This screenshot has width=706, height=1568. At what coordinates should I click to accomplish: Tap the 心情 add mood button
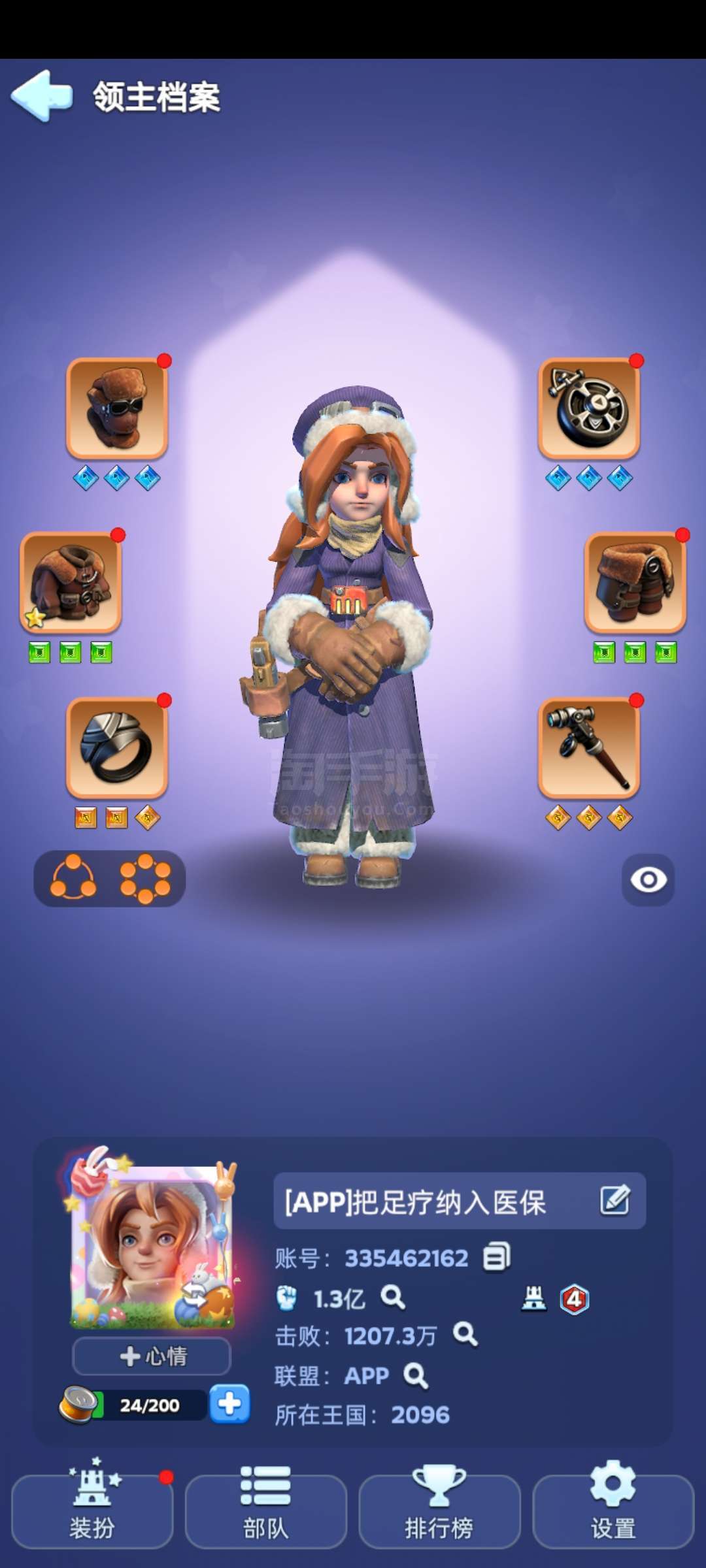(x=152, y=1356)
